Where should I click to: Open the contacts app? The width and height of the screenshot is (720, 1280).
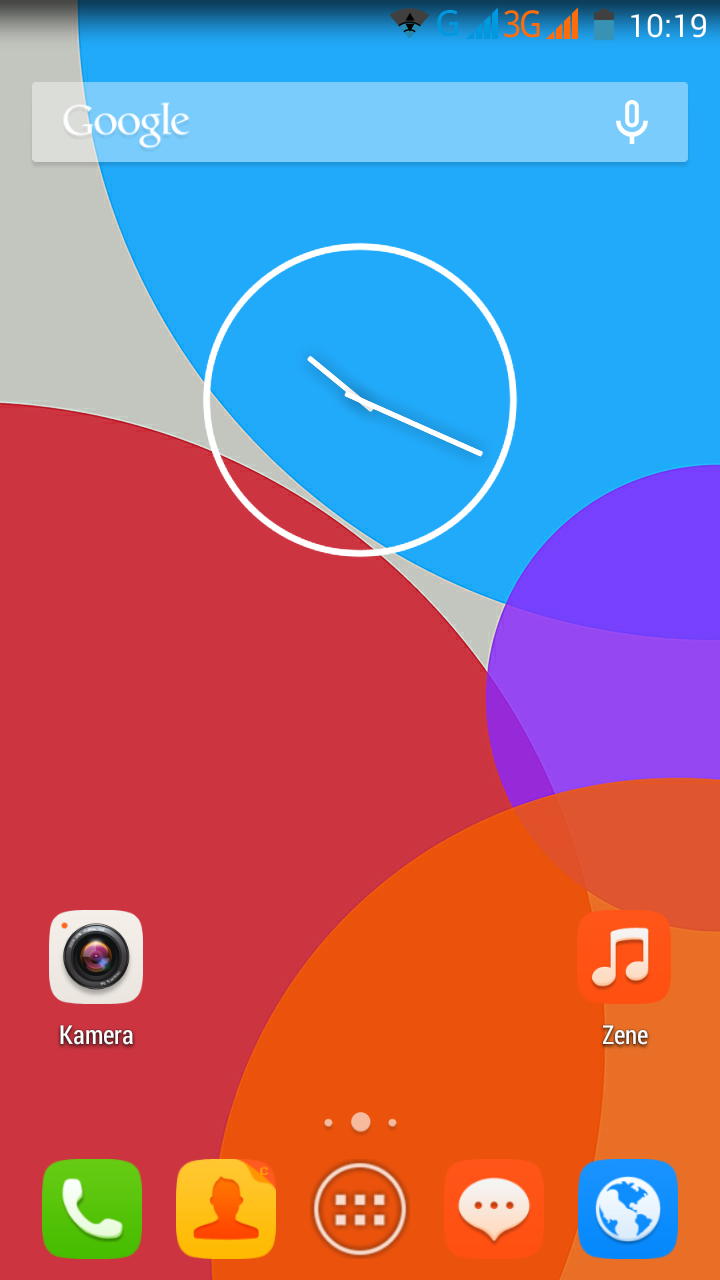[226, 1208]
